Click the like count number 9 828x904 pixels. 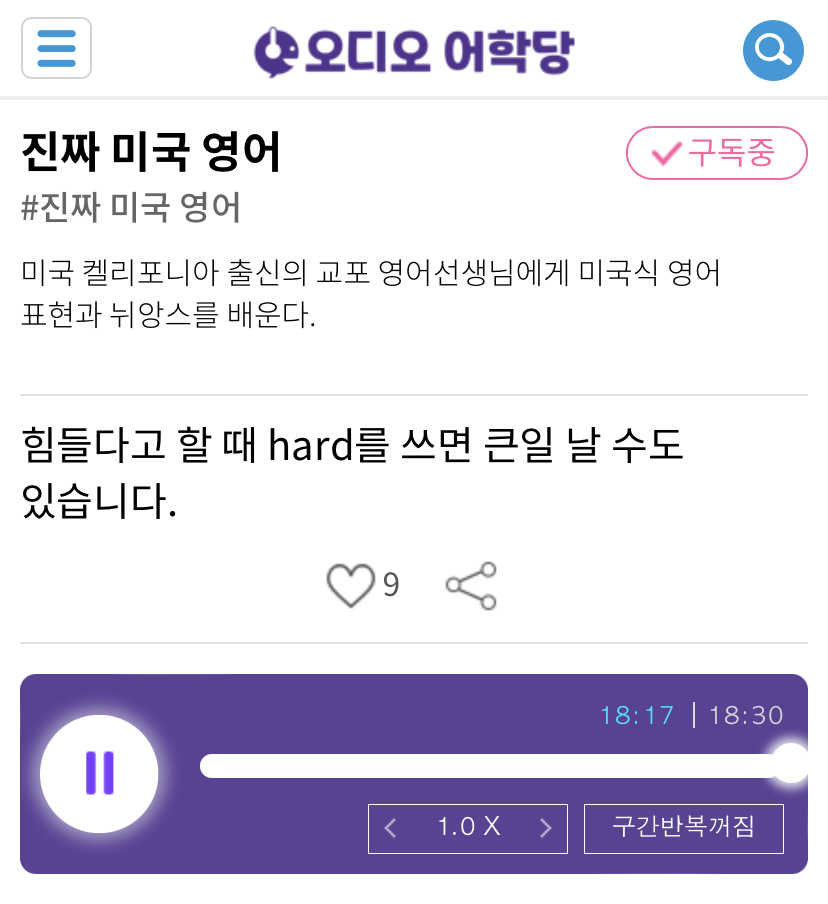[x=390, y=585]
